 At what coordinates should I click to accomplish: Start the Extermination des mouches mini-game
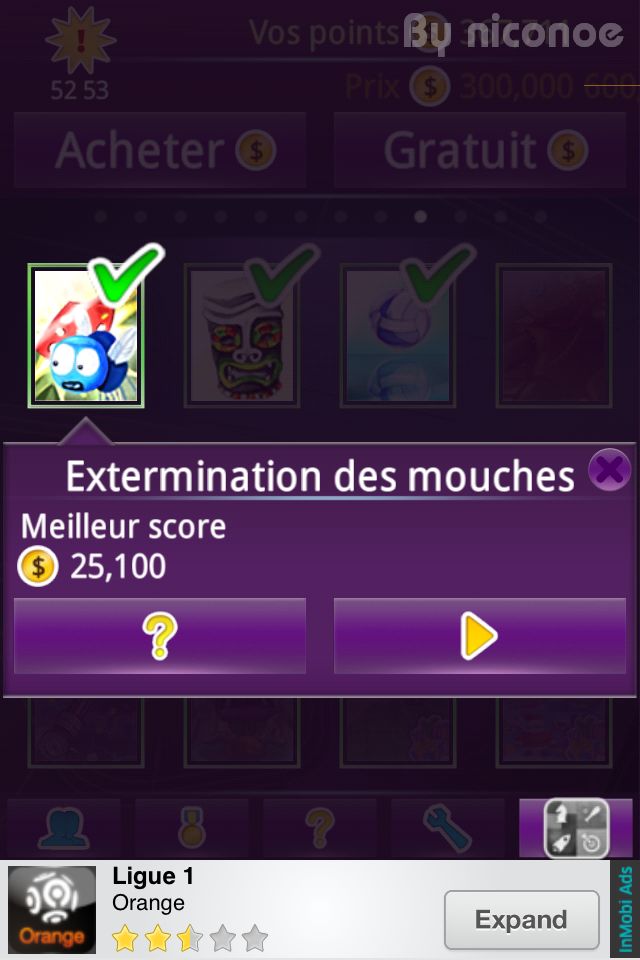[479, 636]
